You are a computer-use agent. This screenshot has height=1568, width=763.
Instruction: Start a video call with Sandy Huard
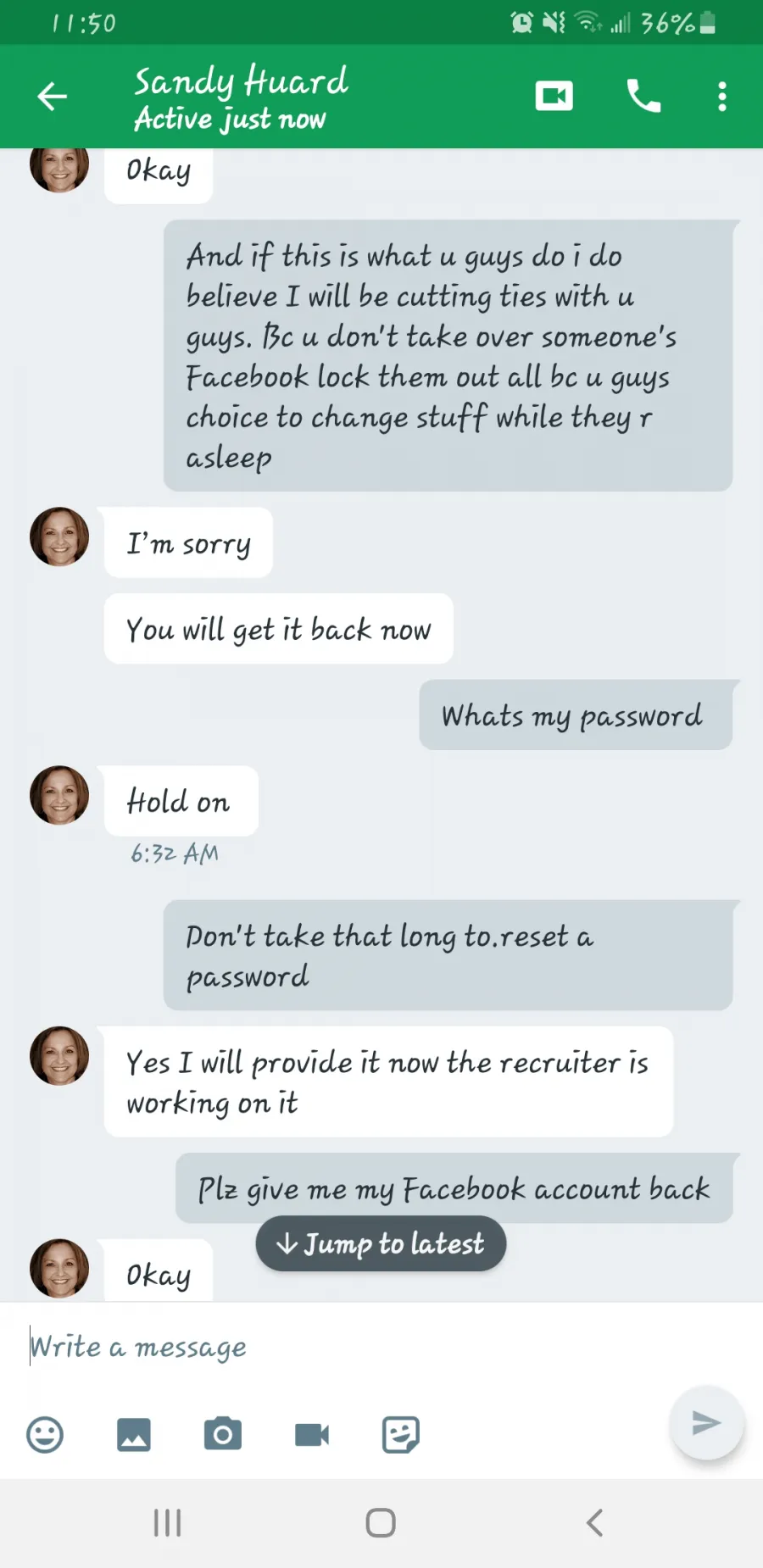tap(554, 97)
